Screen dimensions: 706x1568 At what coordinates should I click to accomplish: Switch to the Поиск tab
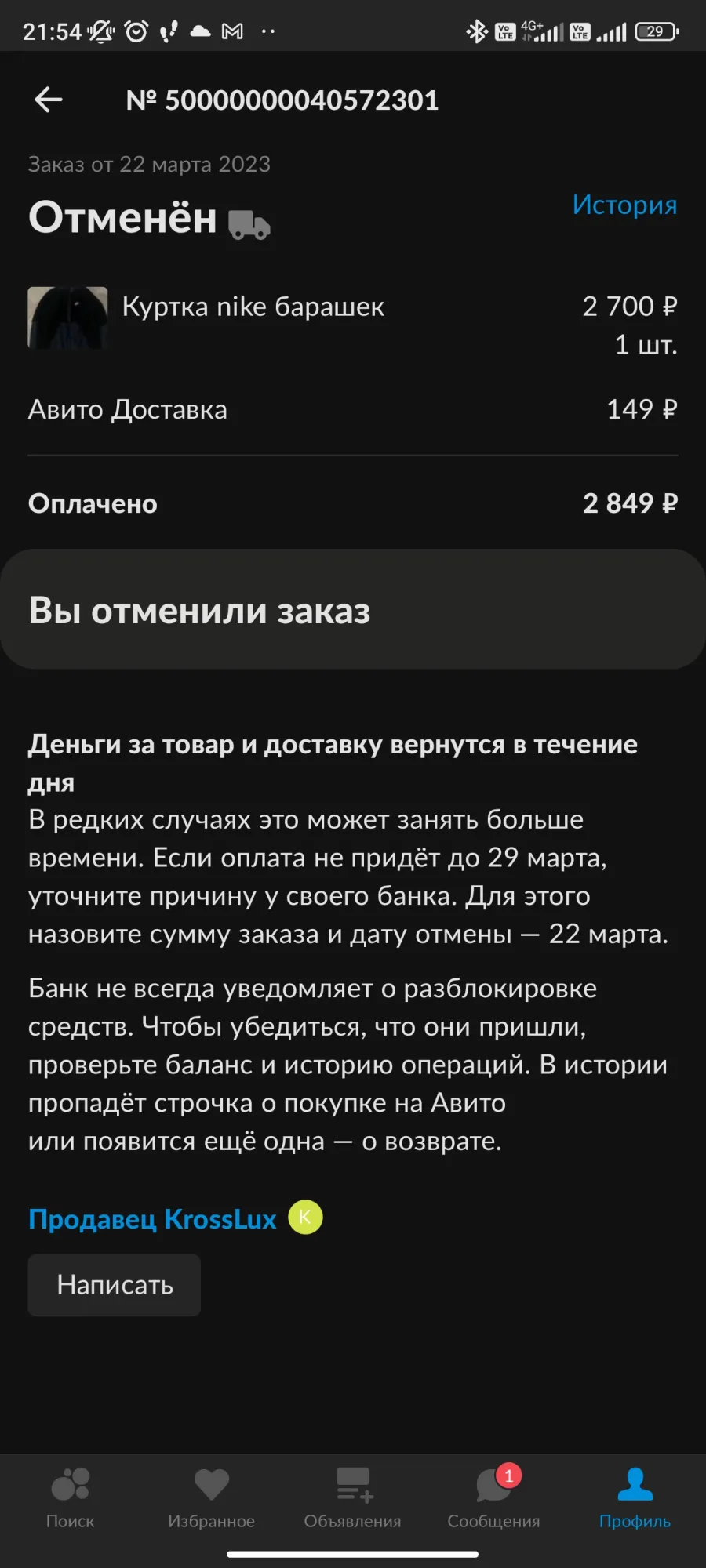(70, 1499)
